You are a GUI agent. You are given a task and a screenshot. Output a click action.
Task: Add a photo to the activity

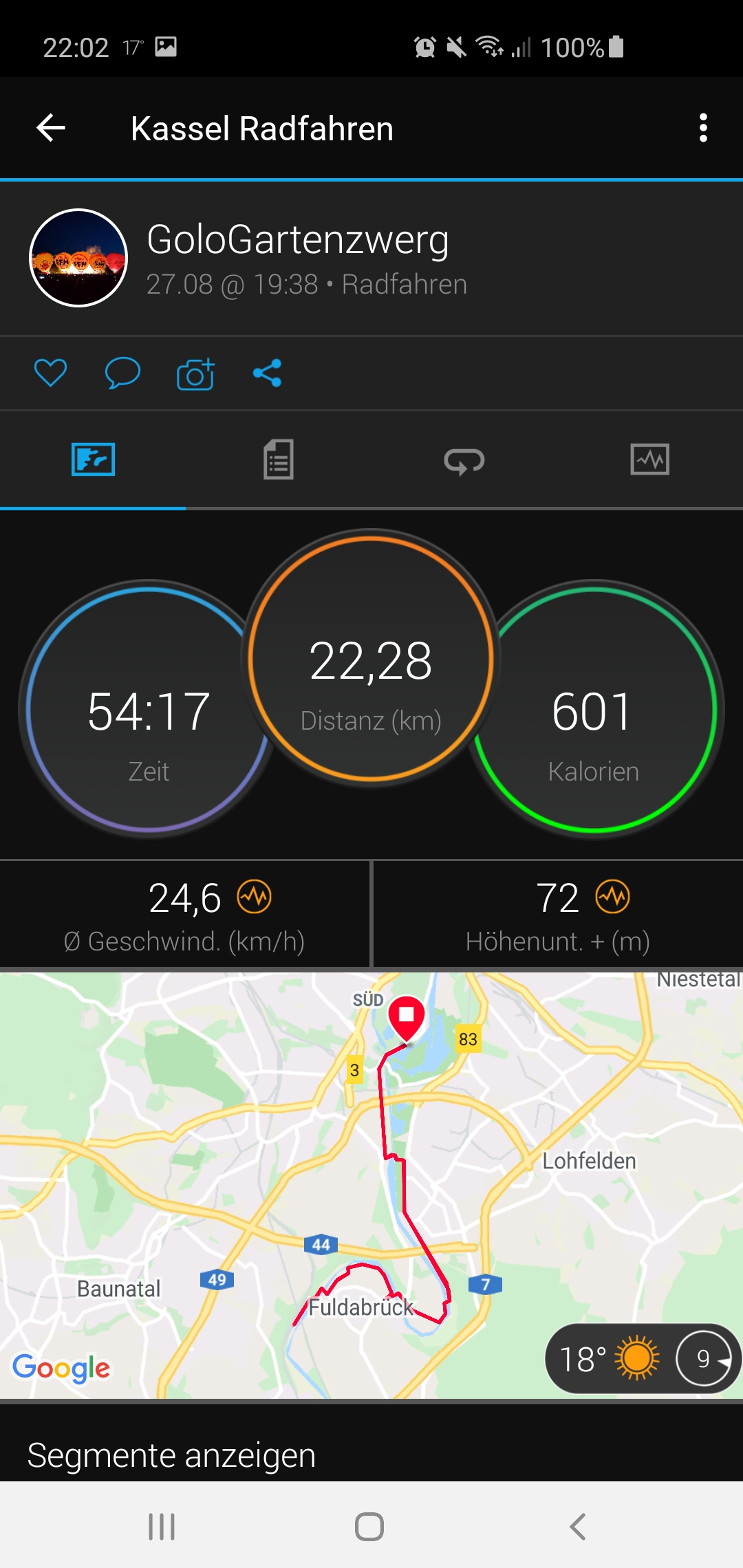tap(195, 374)
